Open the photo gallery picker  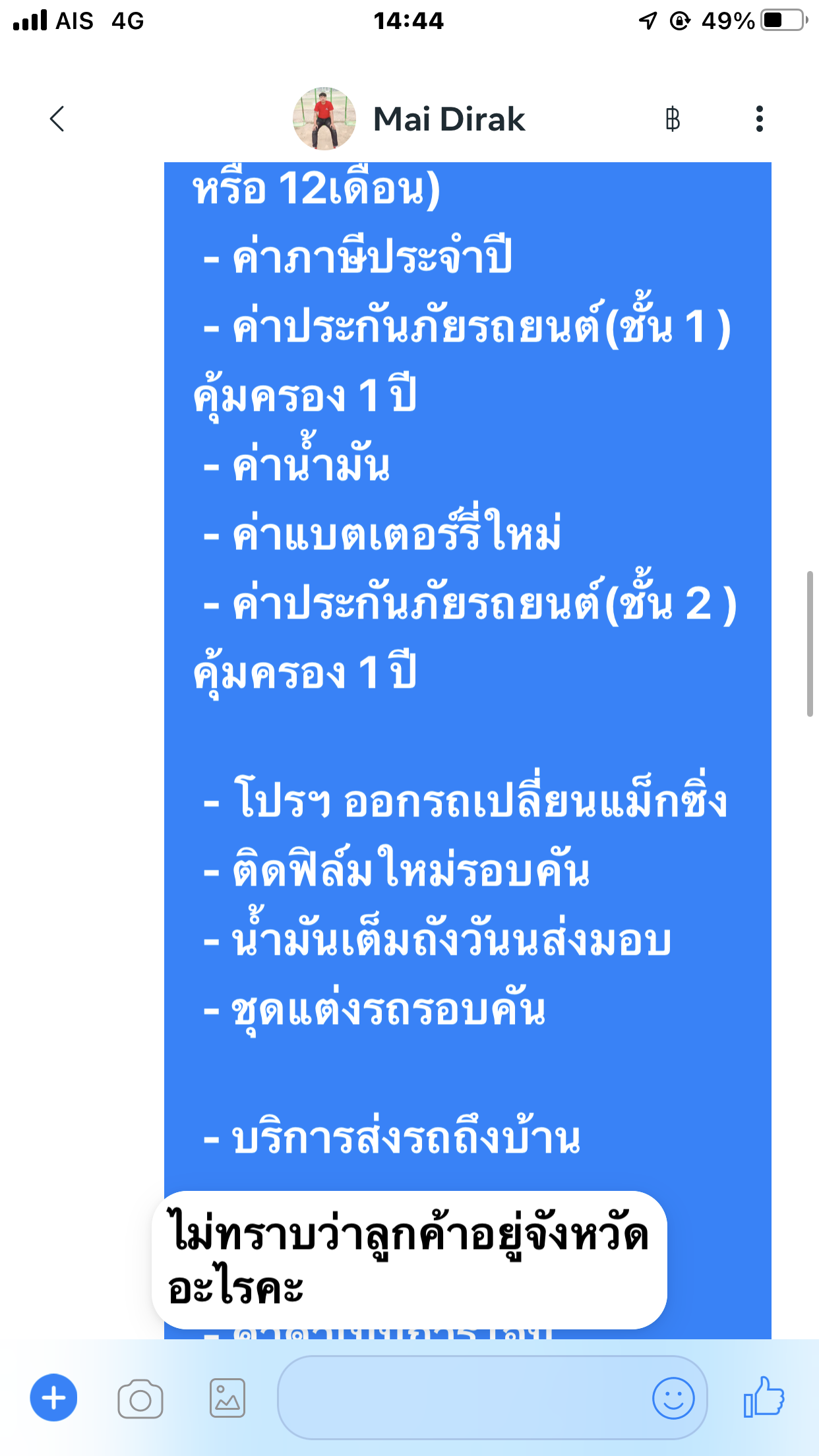click(228, 1398)
